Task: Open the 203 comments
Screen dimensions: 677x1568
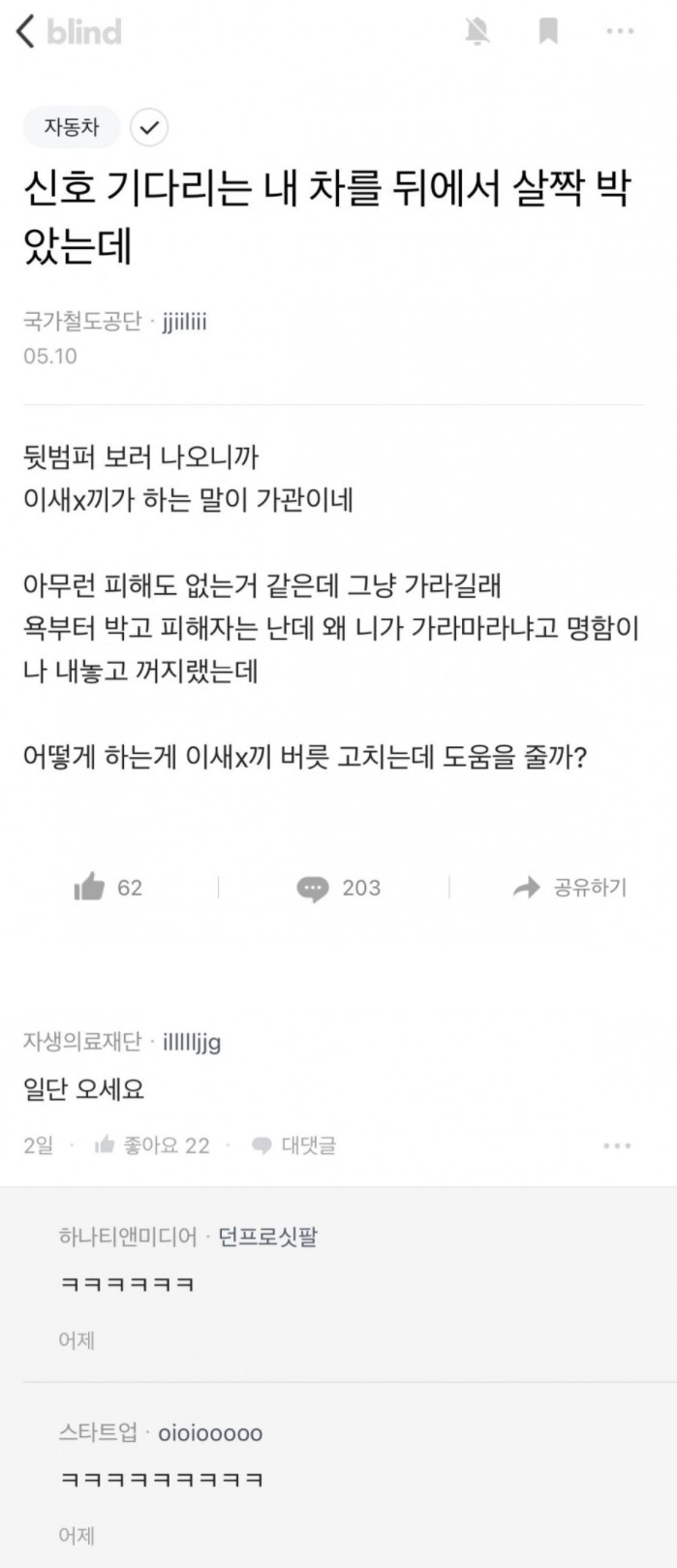Action: click(x=338, y=888)
